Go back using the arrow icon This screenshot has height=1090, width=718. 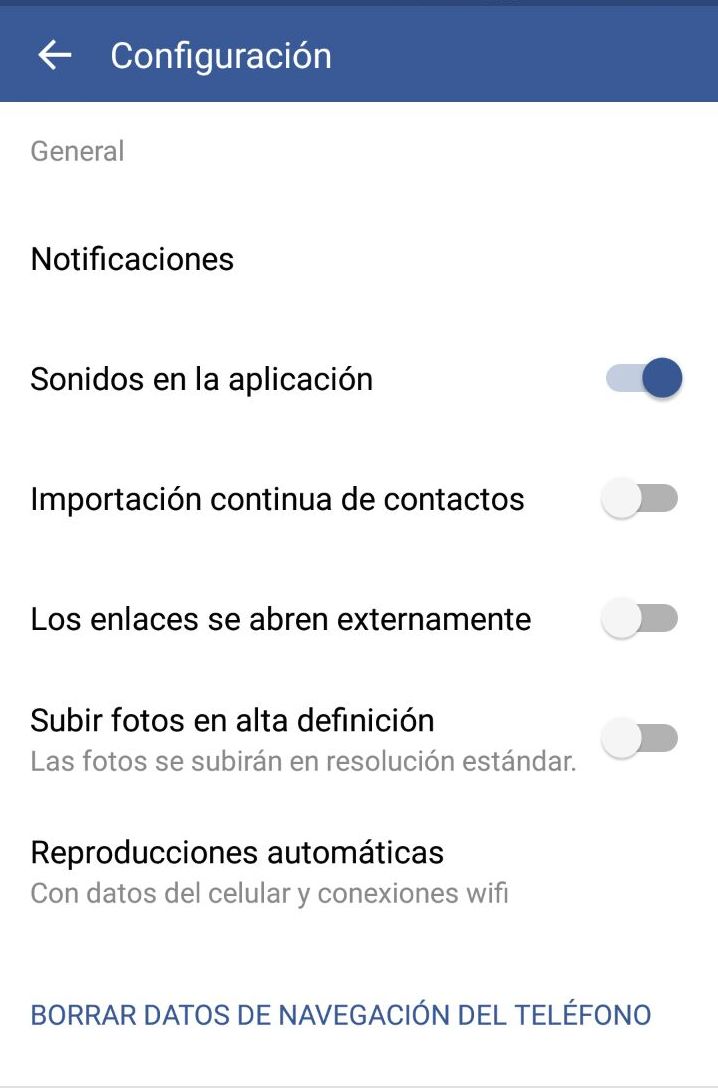(55, 55)
